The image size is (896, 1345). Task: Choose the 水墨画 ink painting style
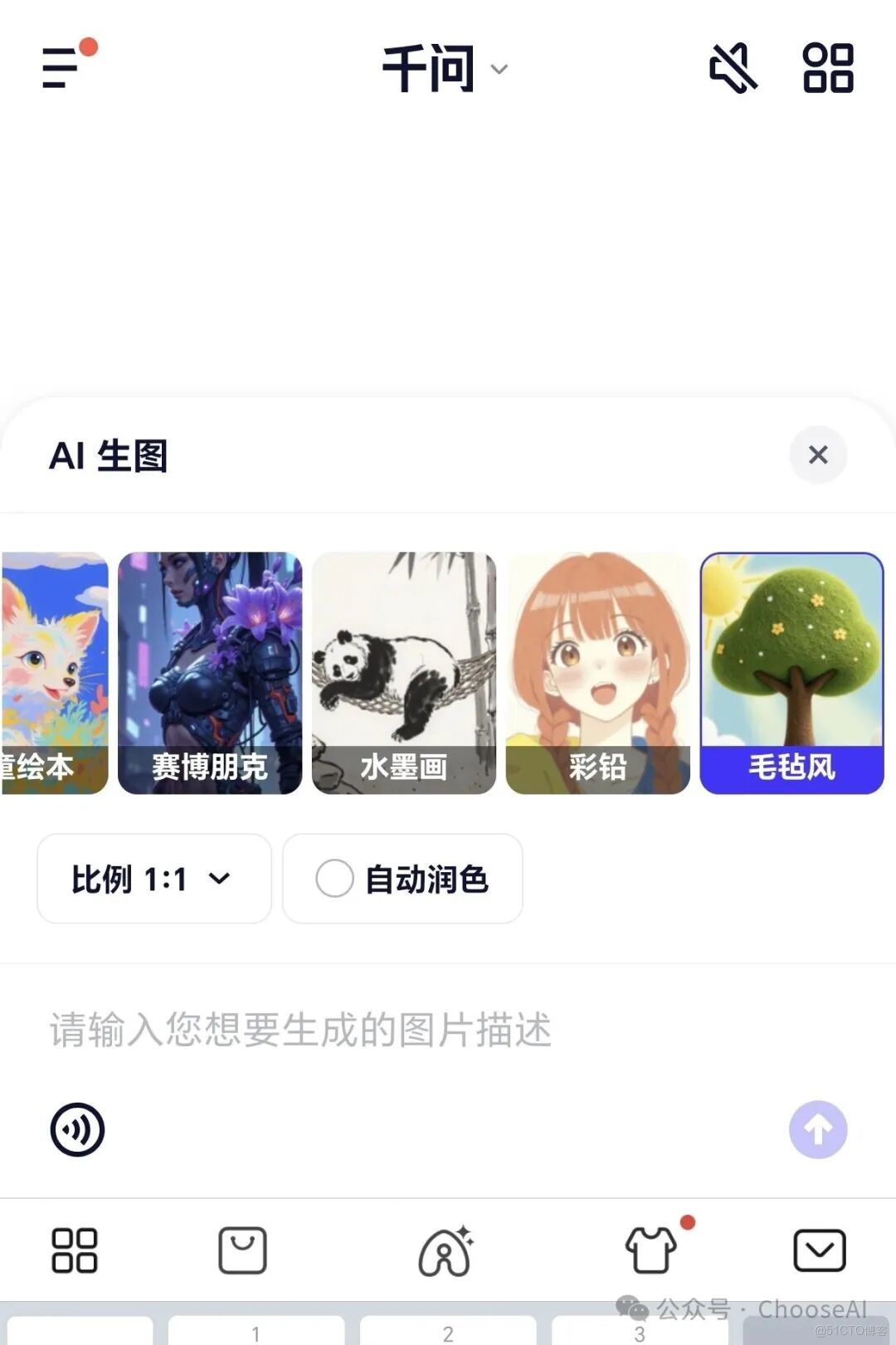(404, 670)
